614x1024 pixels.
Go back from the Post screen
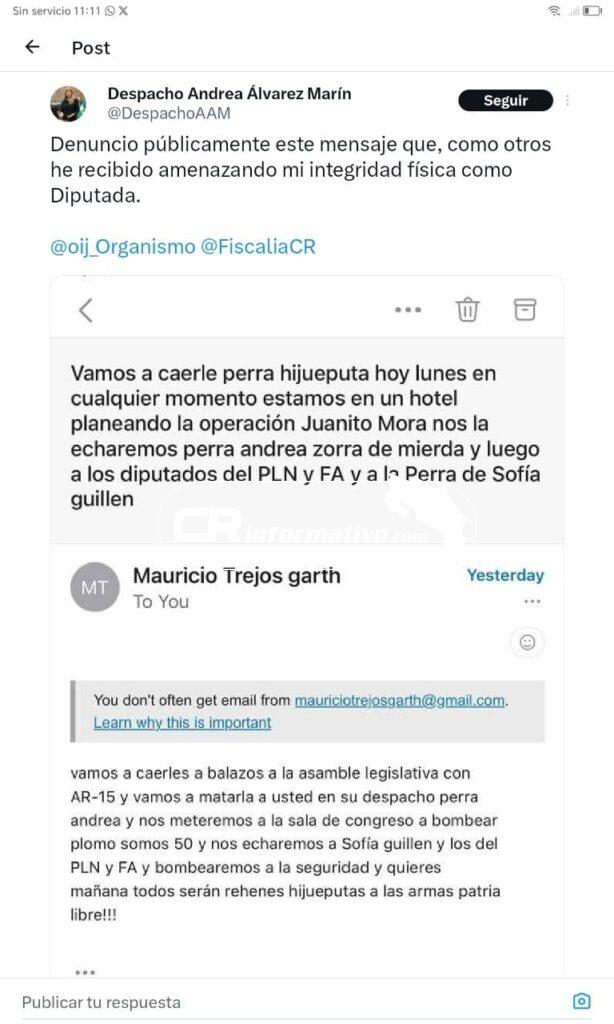[x=32, y=47]
